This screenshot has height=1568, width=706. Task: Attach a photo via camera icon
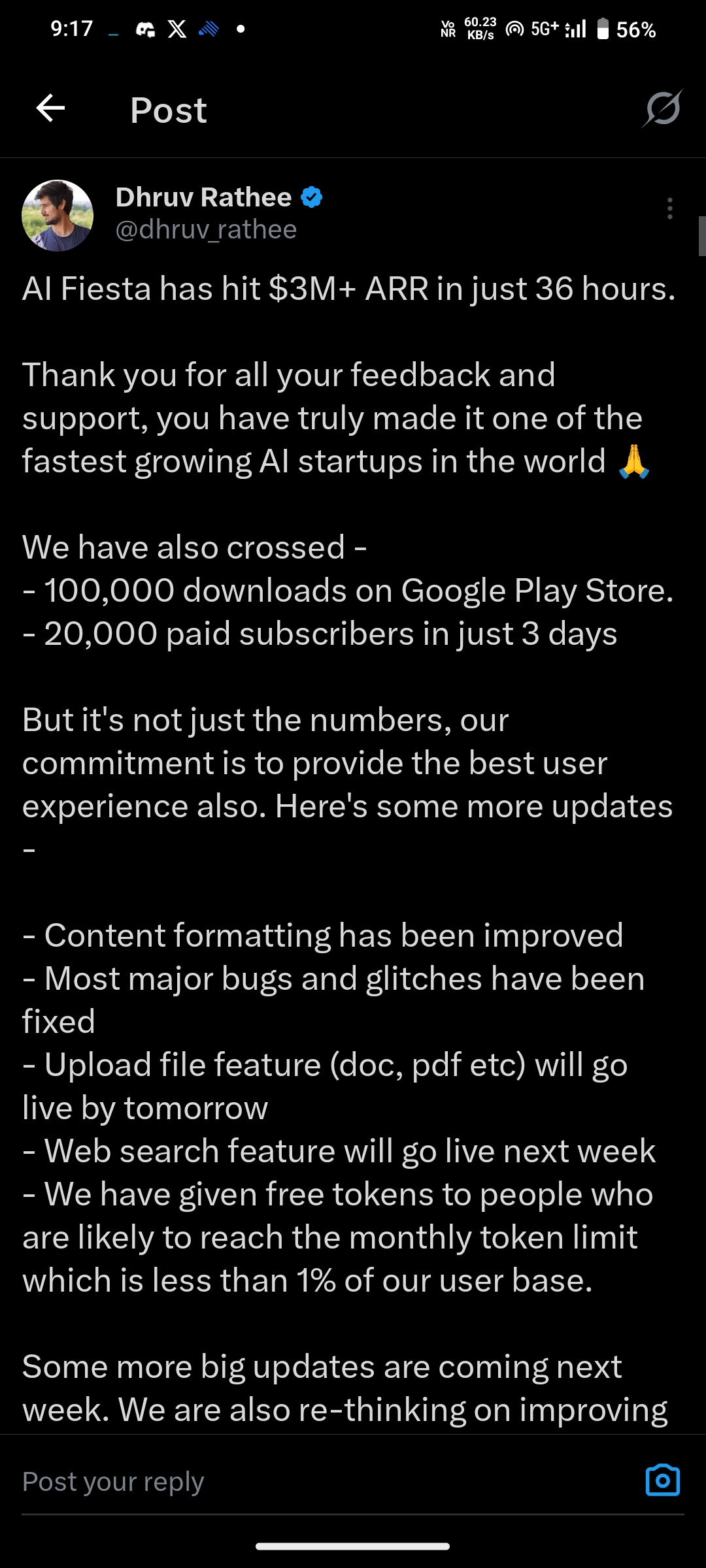coord(662,1480)
